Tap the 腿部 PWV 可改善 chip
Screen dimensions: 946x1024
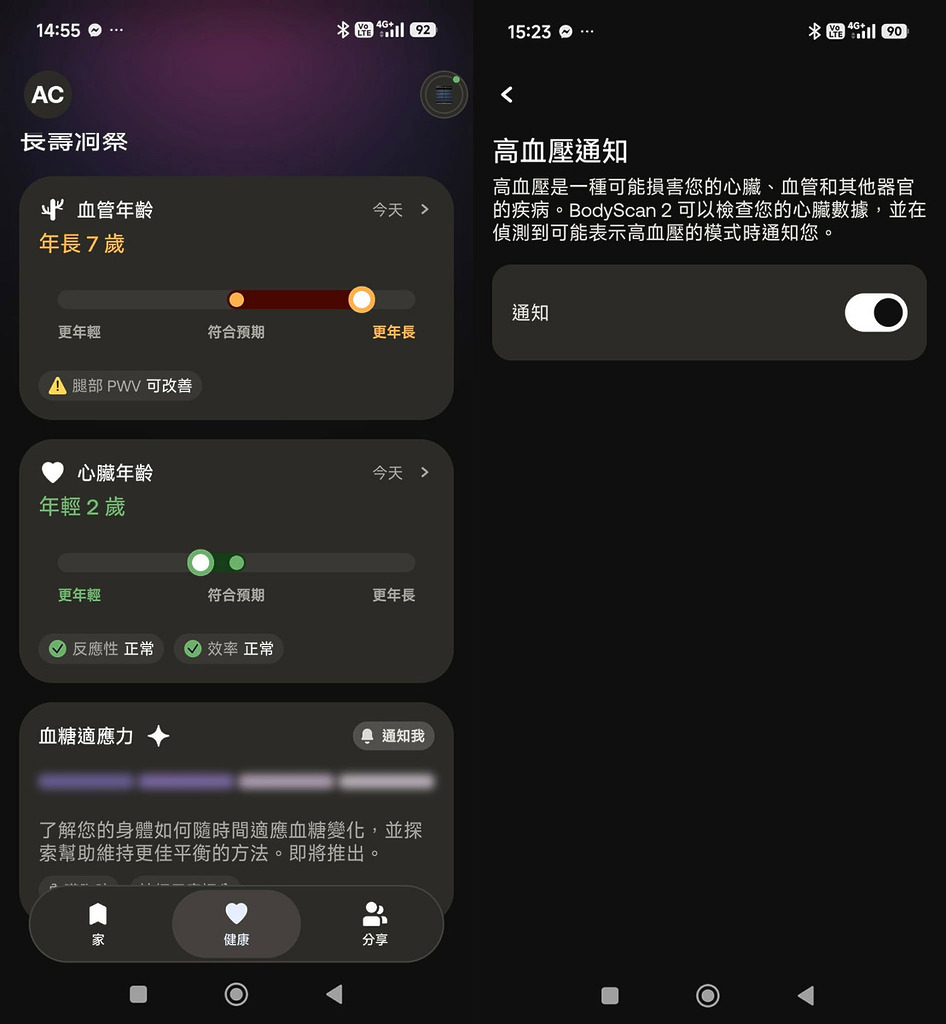pyautogui.click(x=121, y=386)
